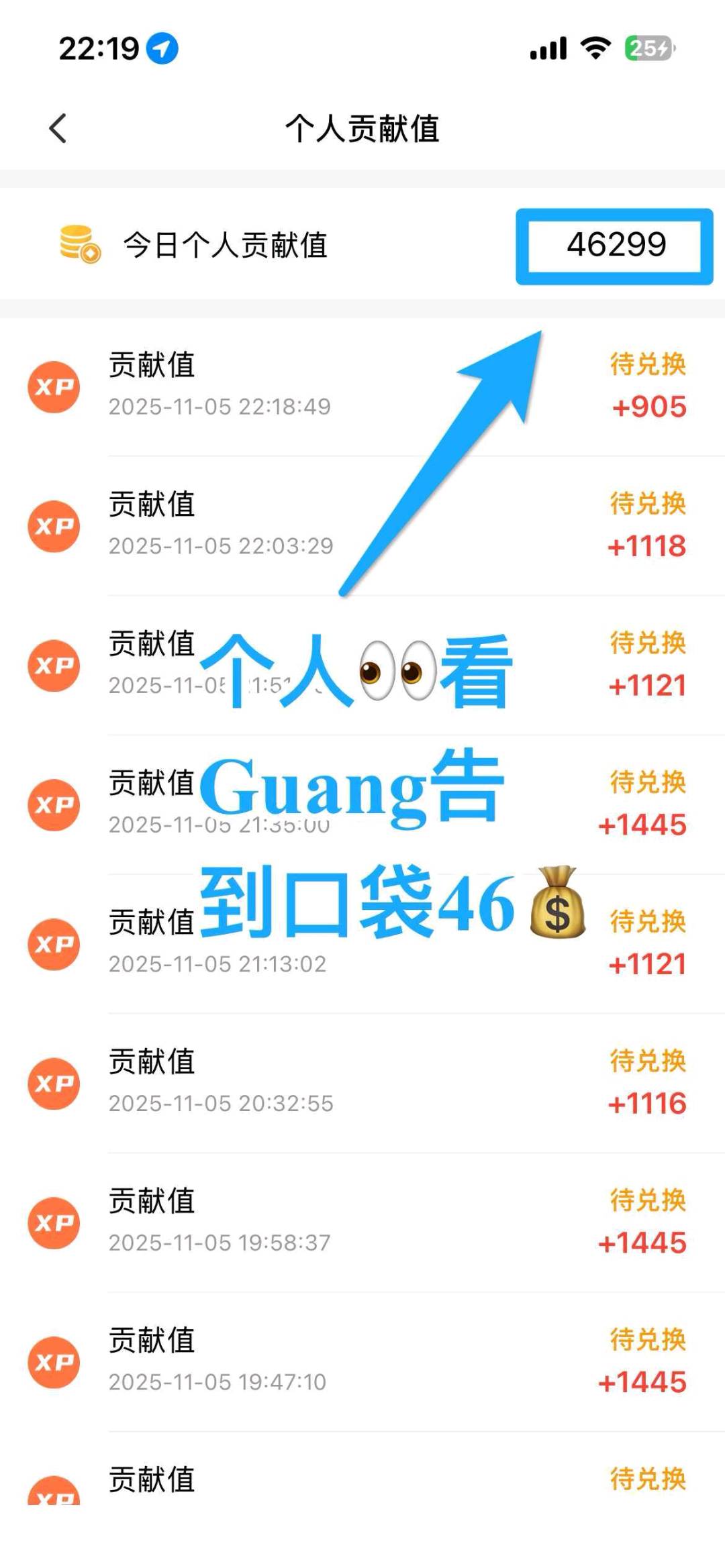The width and height of the screenshot is (725, 1568).
Task: Select the XP badge on the 22:18:49 entry
Action: (54, 386)
